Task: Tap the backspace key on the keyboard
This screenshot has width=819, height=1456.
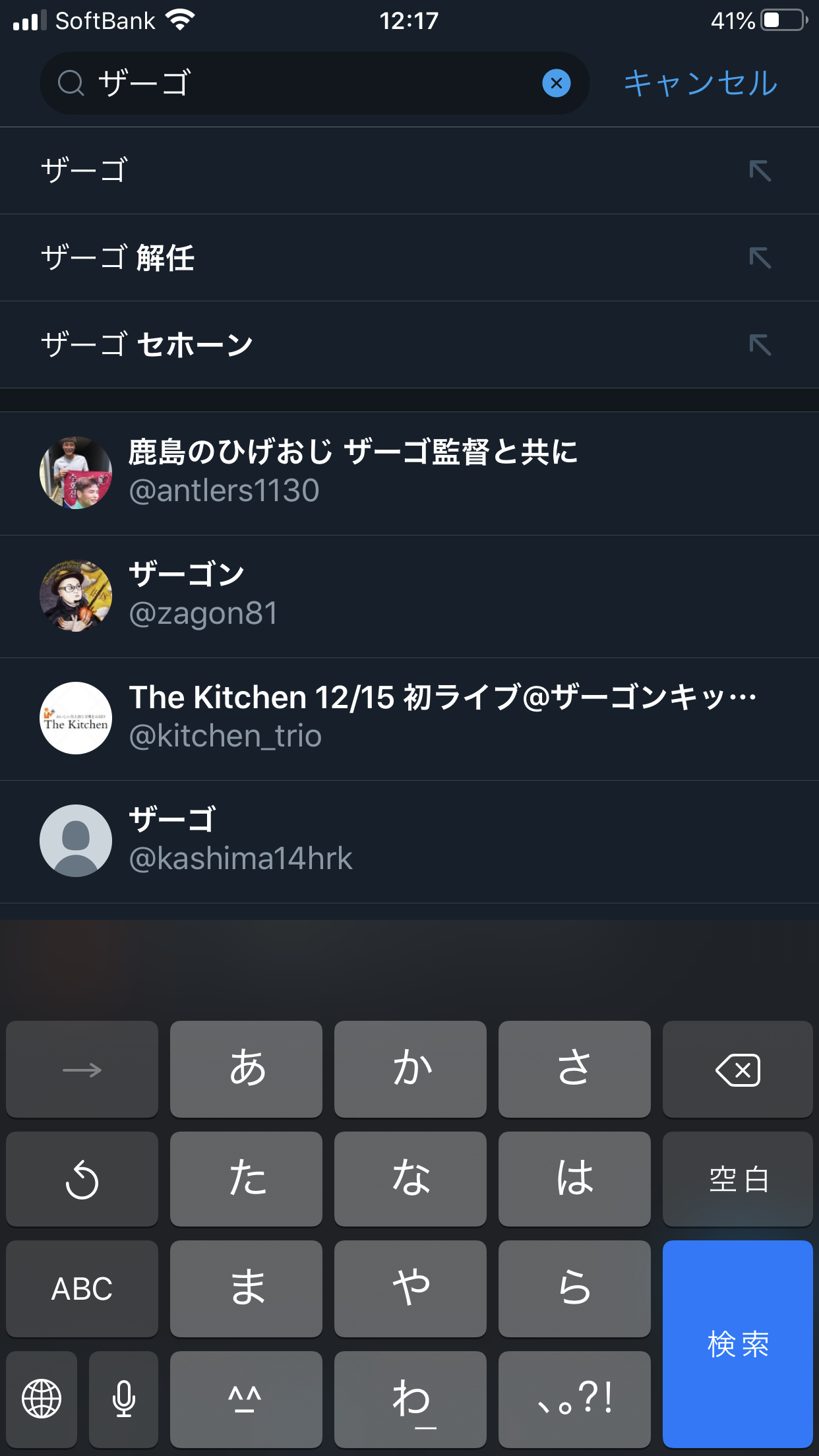Action: (737, 1069)
